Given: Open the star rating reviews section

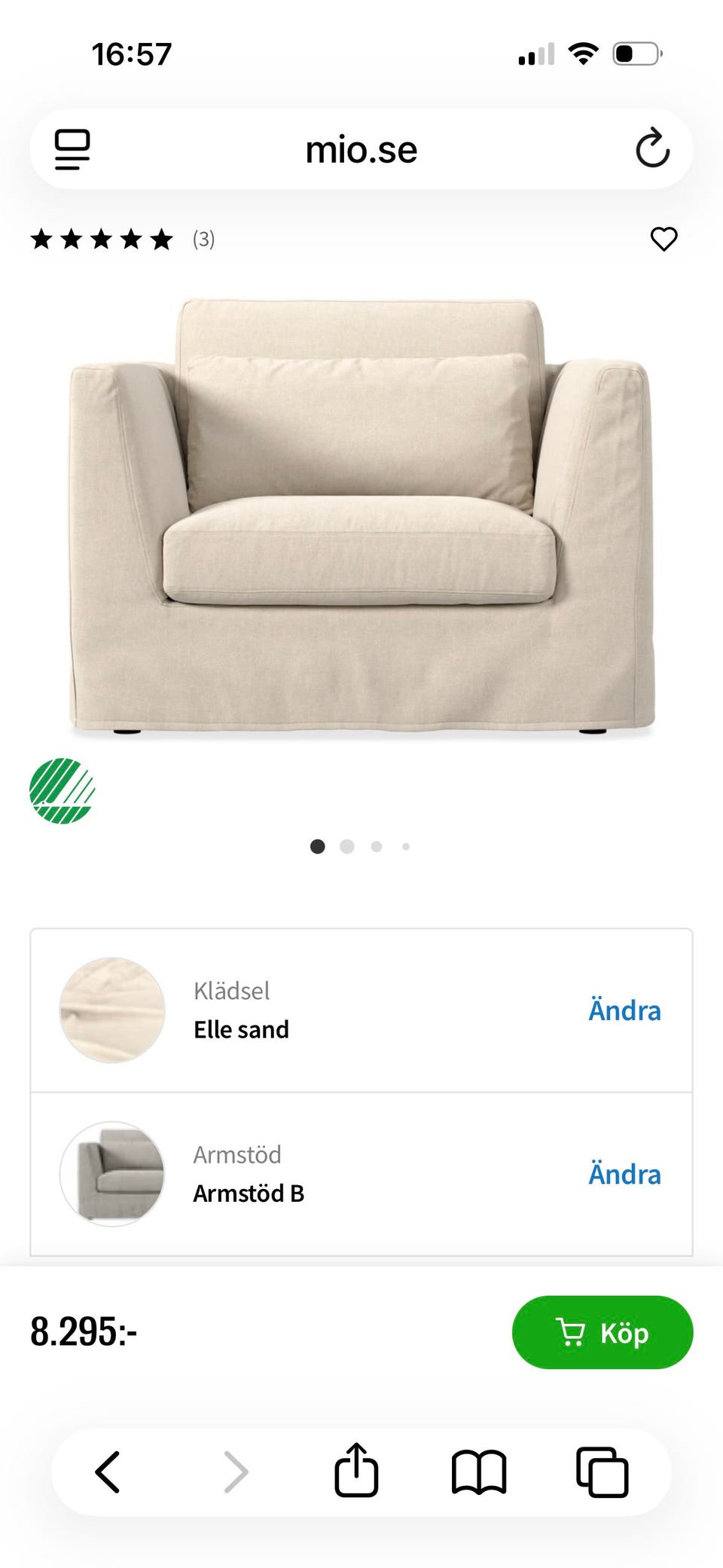Looking at the screenshot, I should [x=105, y=240].
